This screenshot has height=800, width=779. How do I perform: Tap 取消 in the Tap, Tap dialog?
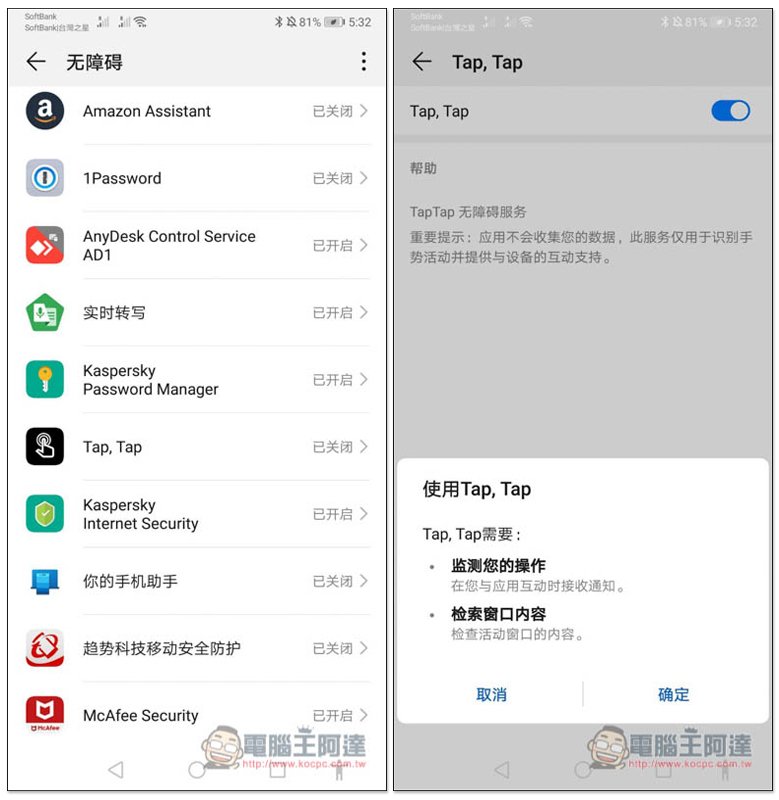coord(491,695)
